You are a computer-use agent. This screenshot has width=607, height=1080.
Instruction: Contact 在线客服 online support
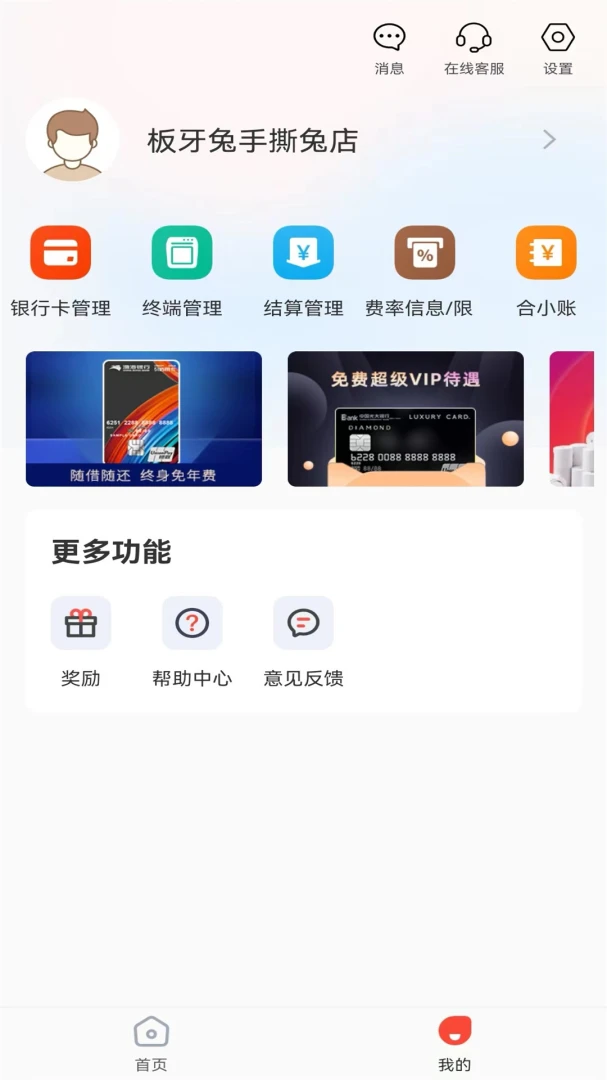474,49
